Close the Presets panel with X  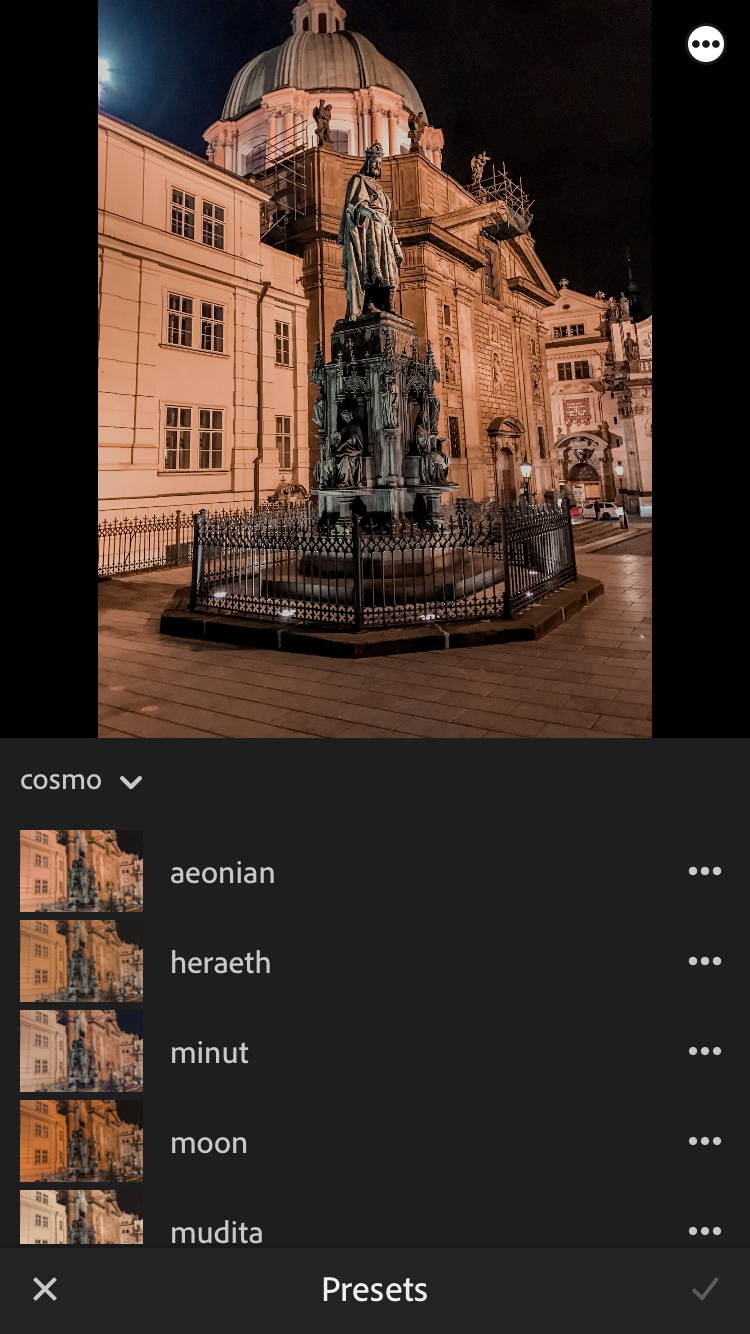tap(45, 1289)
